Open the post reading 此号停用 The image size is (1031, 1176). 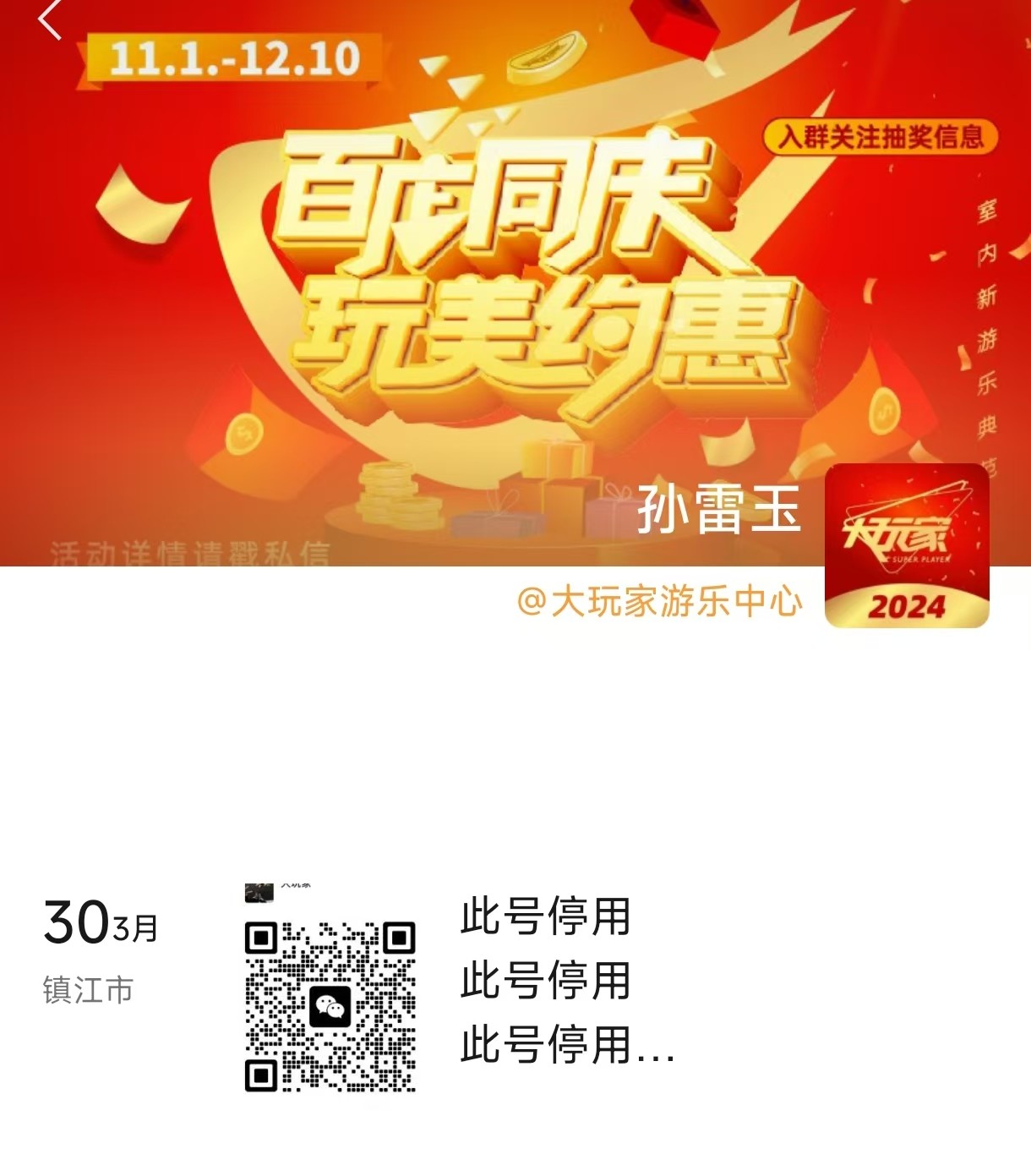point(566,981)
